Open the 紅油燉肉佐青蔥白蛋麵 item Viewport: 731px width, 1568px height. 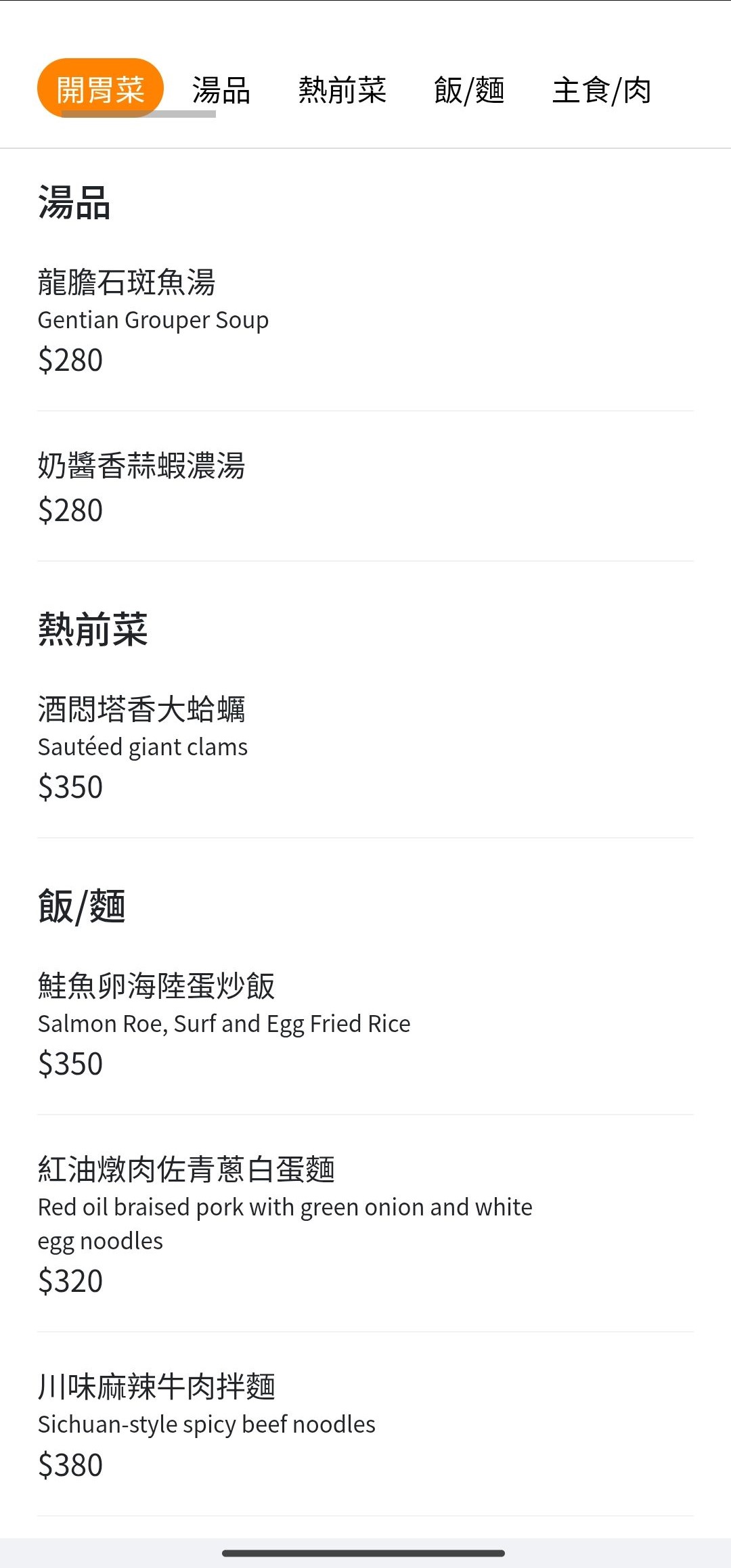point(188,1167)
